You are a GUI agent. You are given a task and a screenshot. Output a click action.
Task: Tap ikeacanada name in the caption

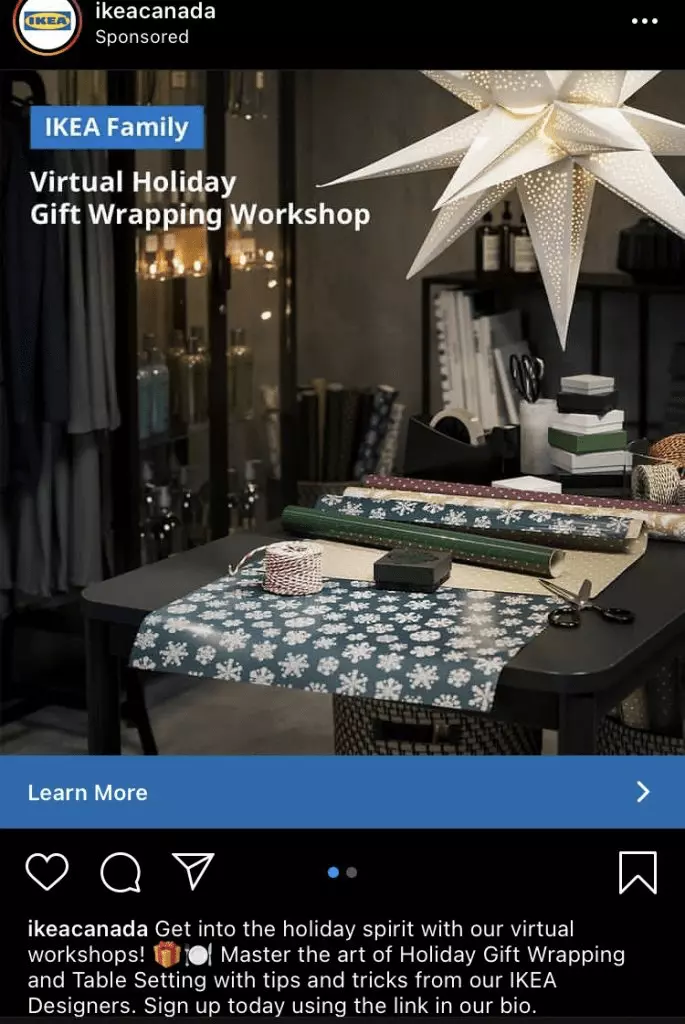(x=88, y=929)
